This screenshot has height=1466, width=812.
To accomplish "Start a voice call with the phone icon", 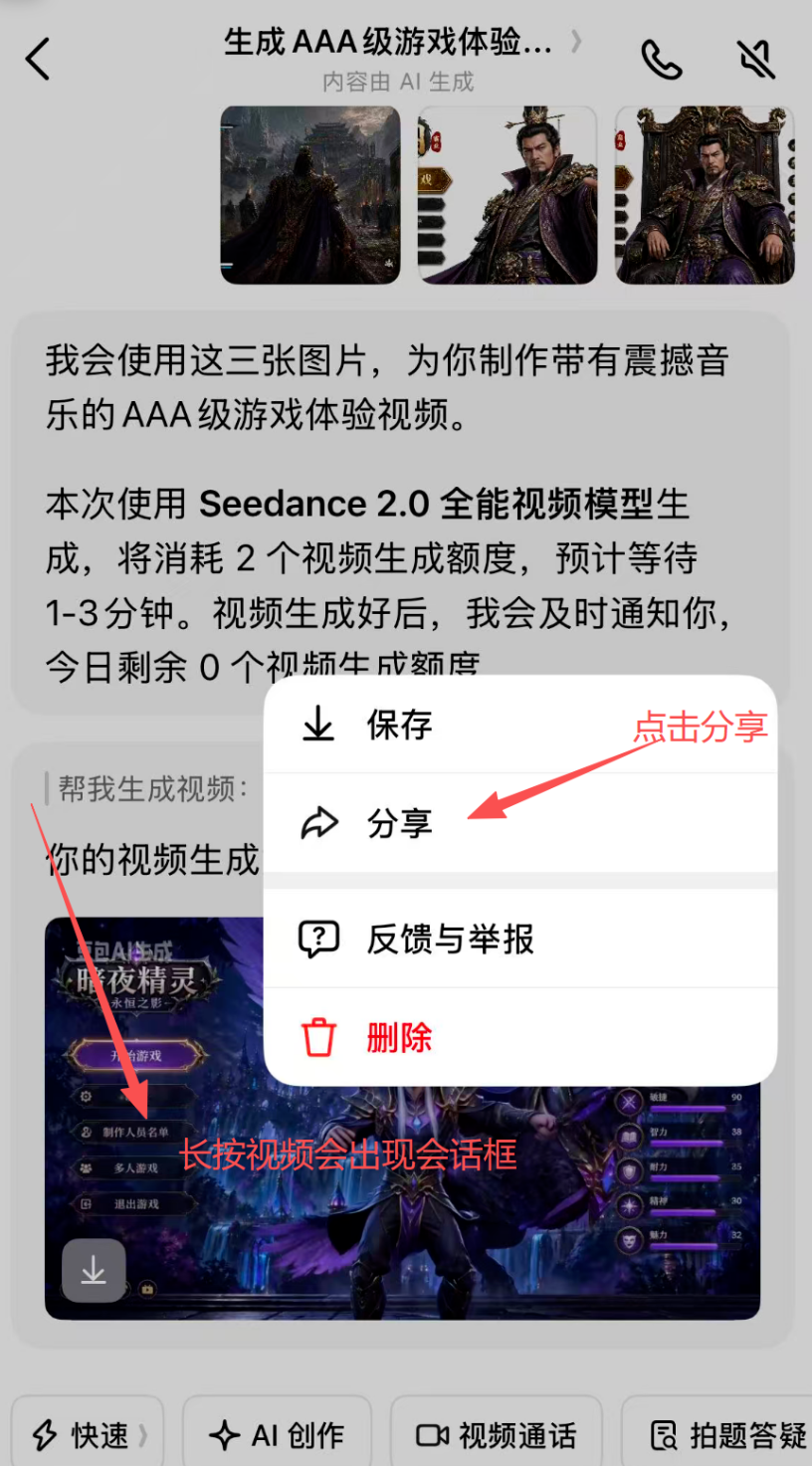I will point(662,60).
